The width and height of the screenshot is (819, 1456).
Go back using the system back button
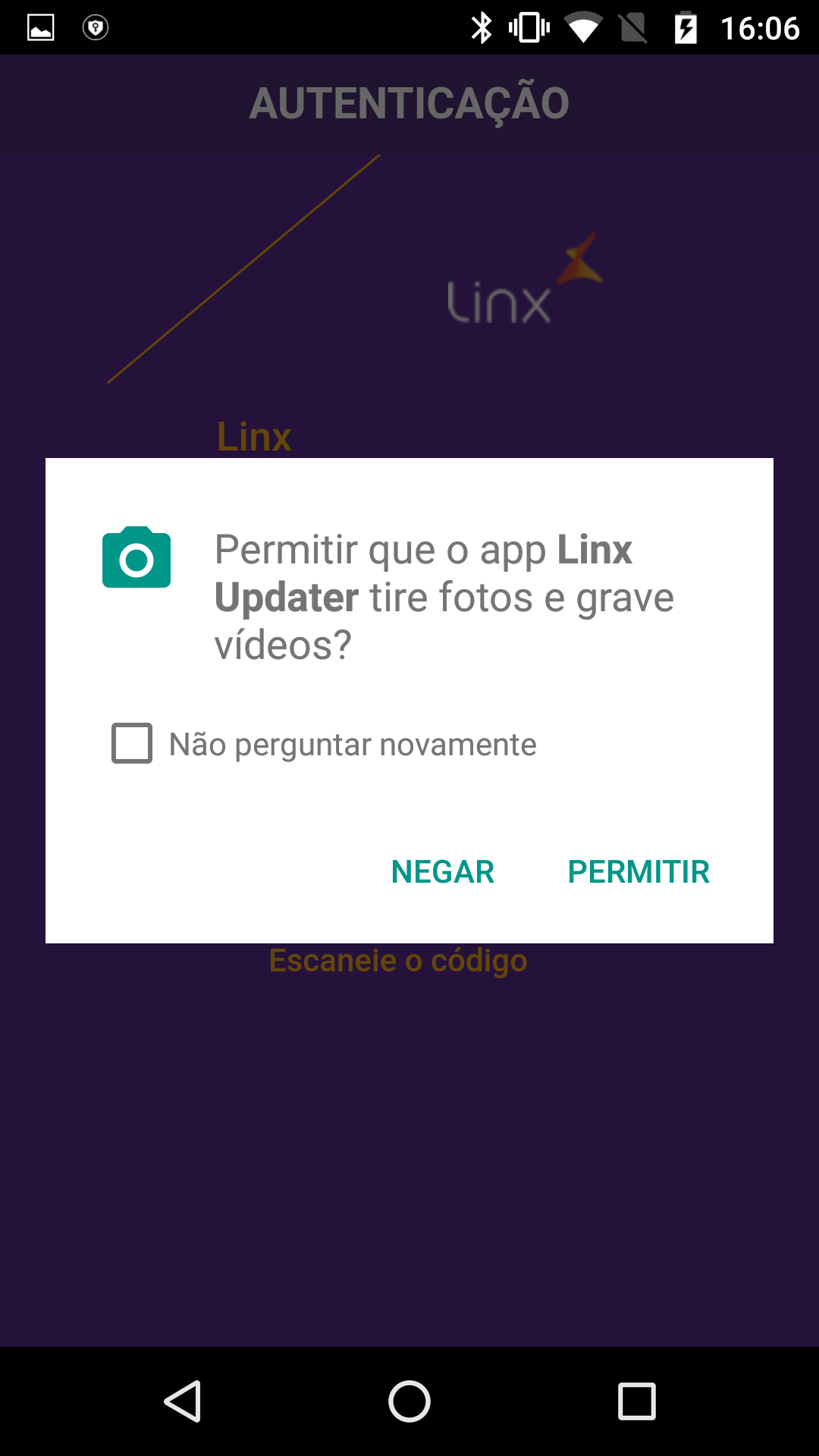[x=183, y=1401]
